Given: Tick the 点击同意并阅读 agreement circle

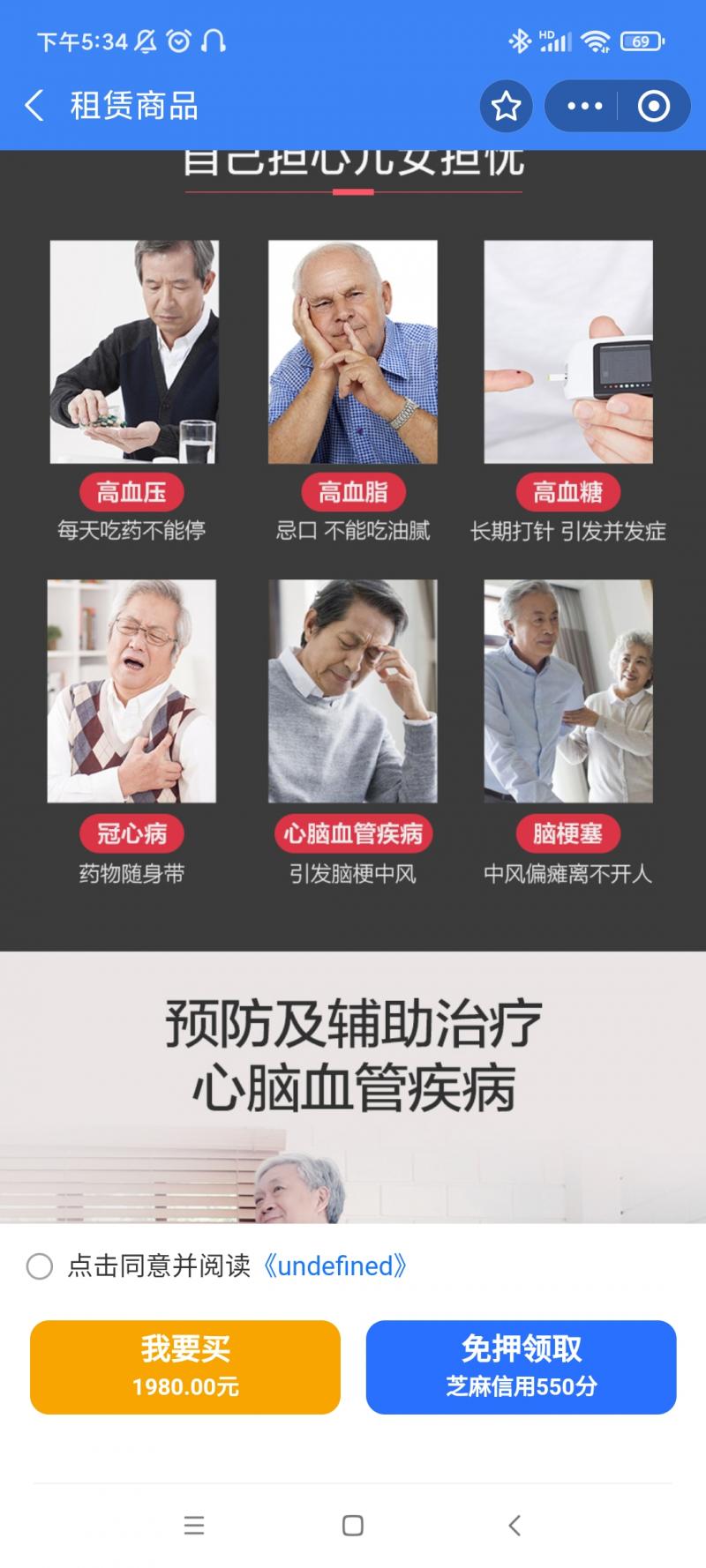Looking at the screenshot, I should 40,1266.
